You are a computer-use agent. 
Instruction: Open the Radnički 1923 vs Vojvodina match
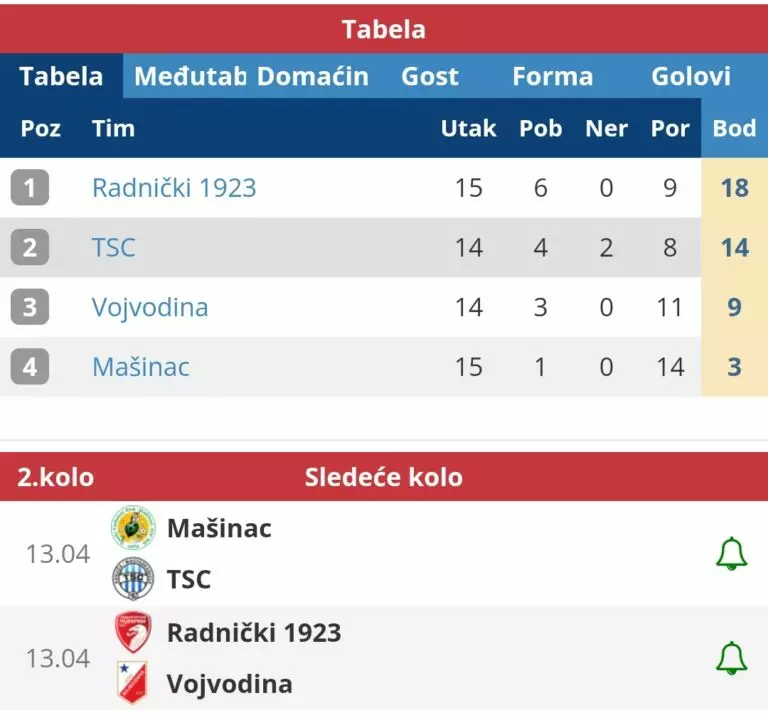click(300, 658)
